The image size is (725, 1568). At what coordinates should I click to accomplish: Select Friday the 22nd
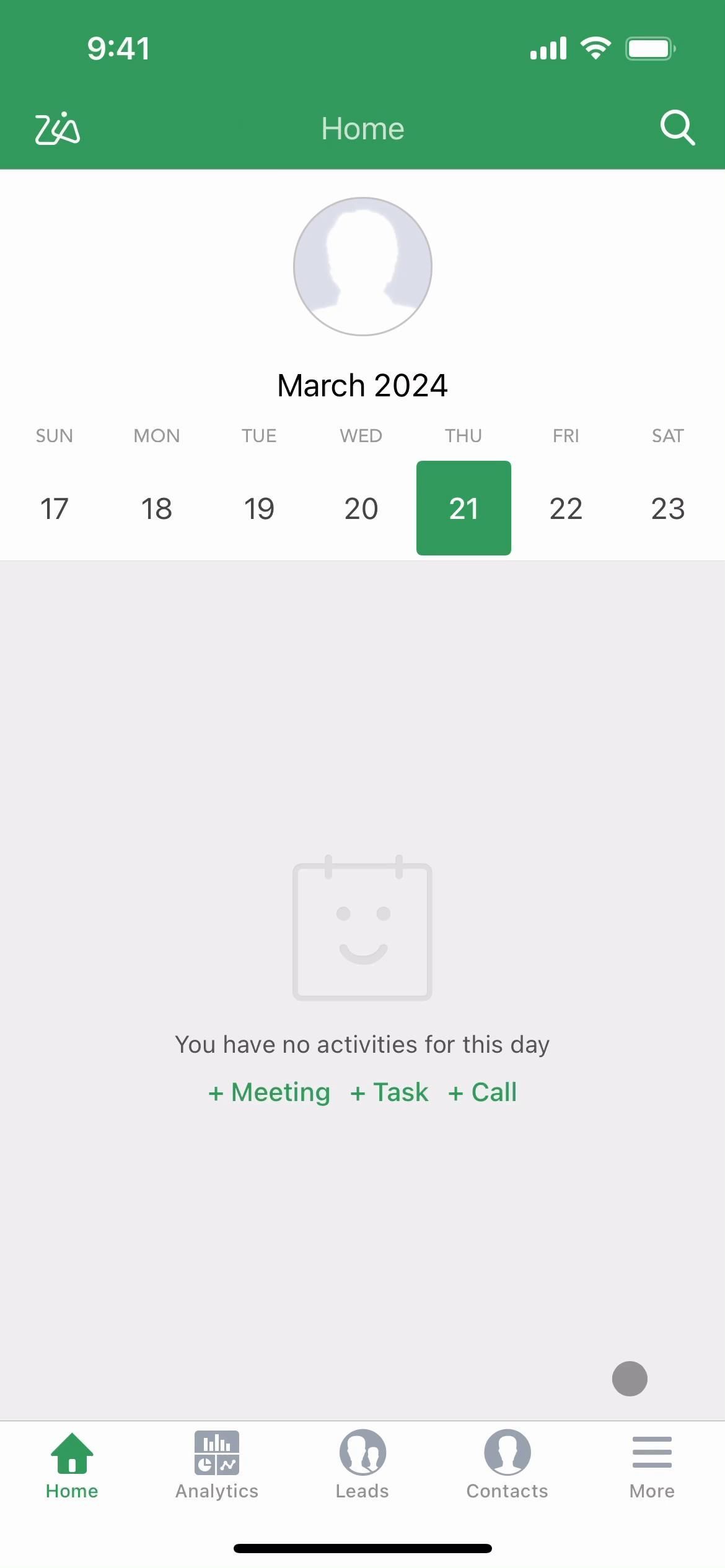coord(566,508)
